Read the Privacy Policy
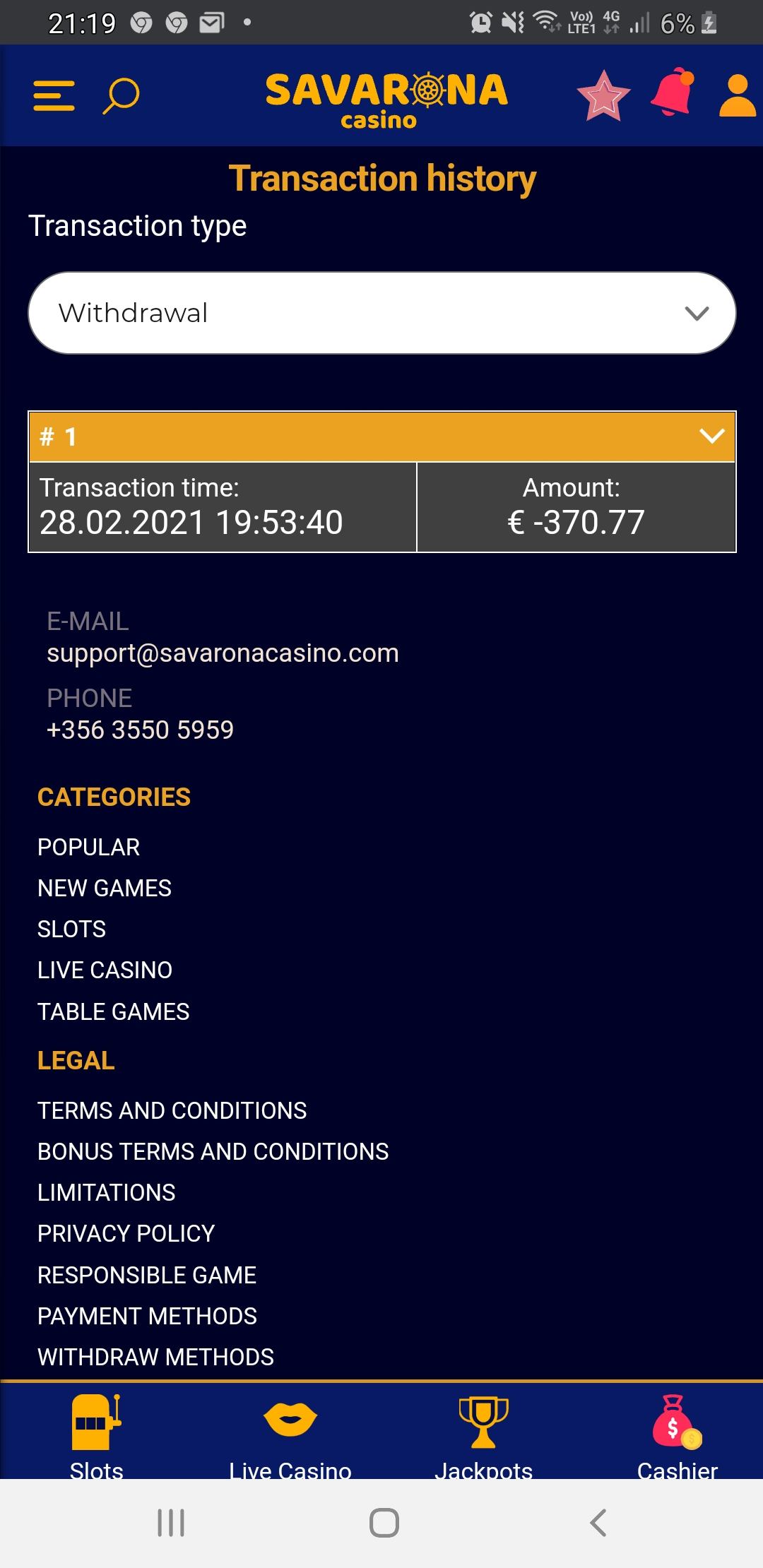763x1568 pixels. 126,1233
